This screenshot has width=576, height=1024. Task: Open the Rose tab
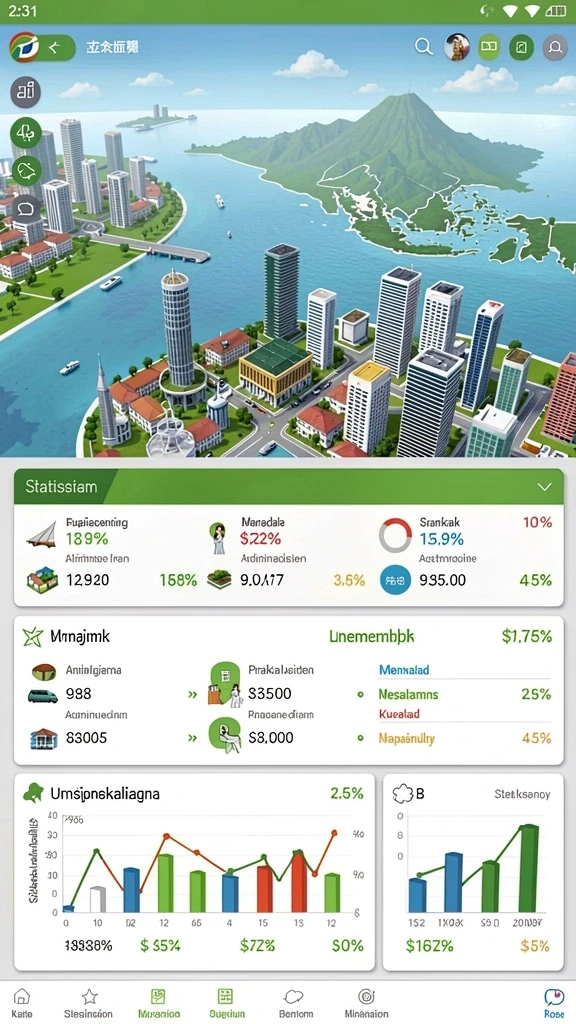click(x=554, y=1002)
